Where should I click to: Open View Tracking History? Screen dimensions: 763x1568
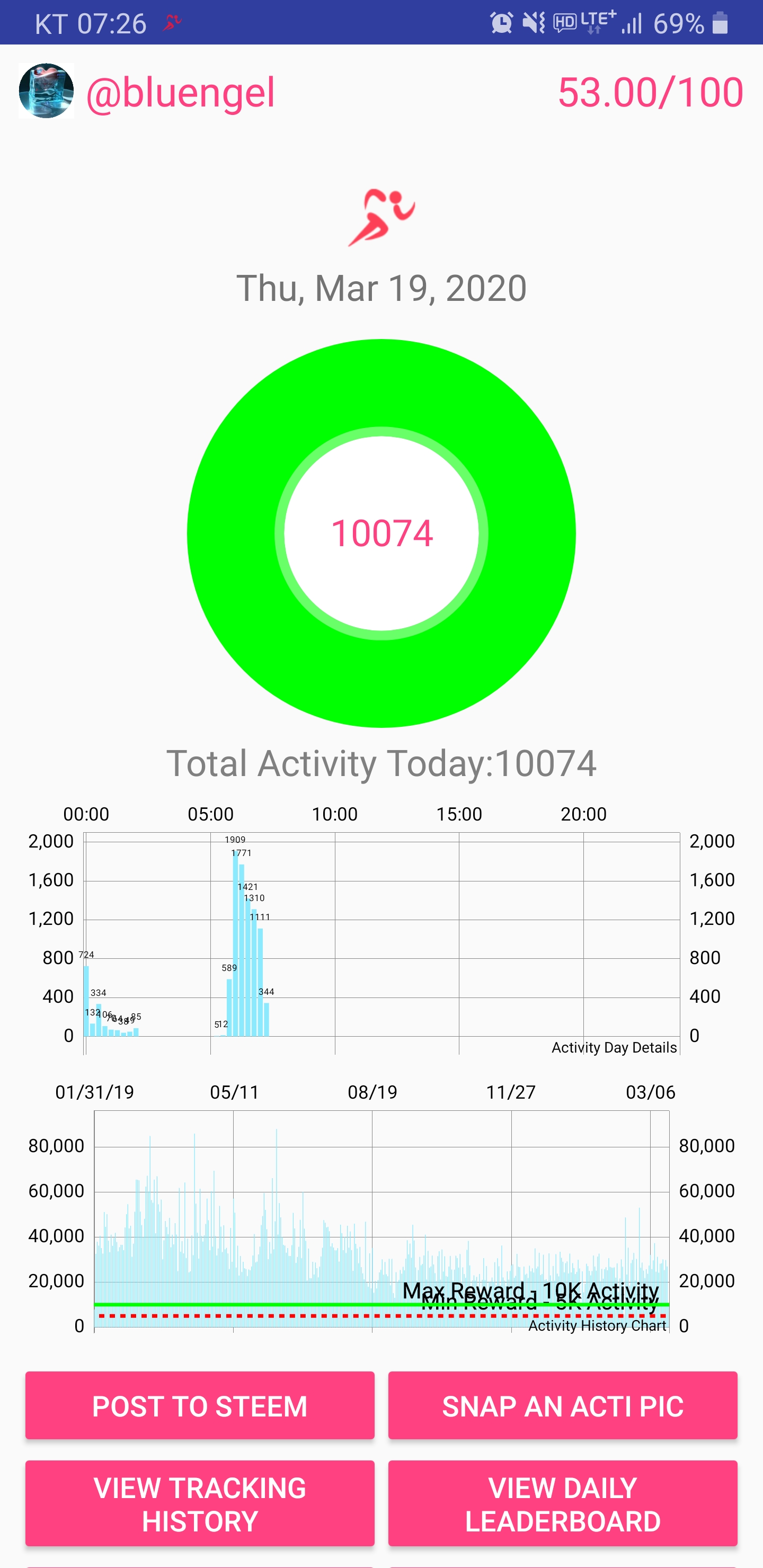[x=200, y=1503]
